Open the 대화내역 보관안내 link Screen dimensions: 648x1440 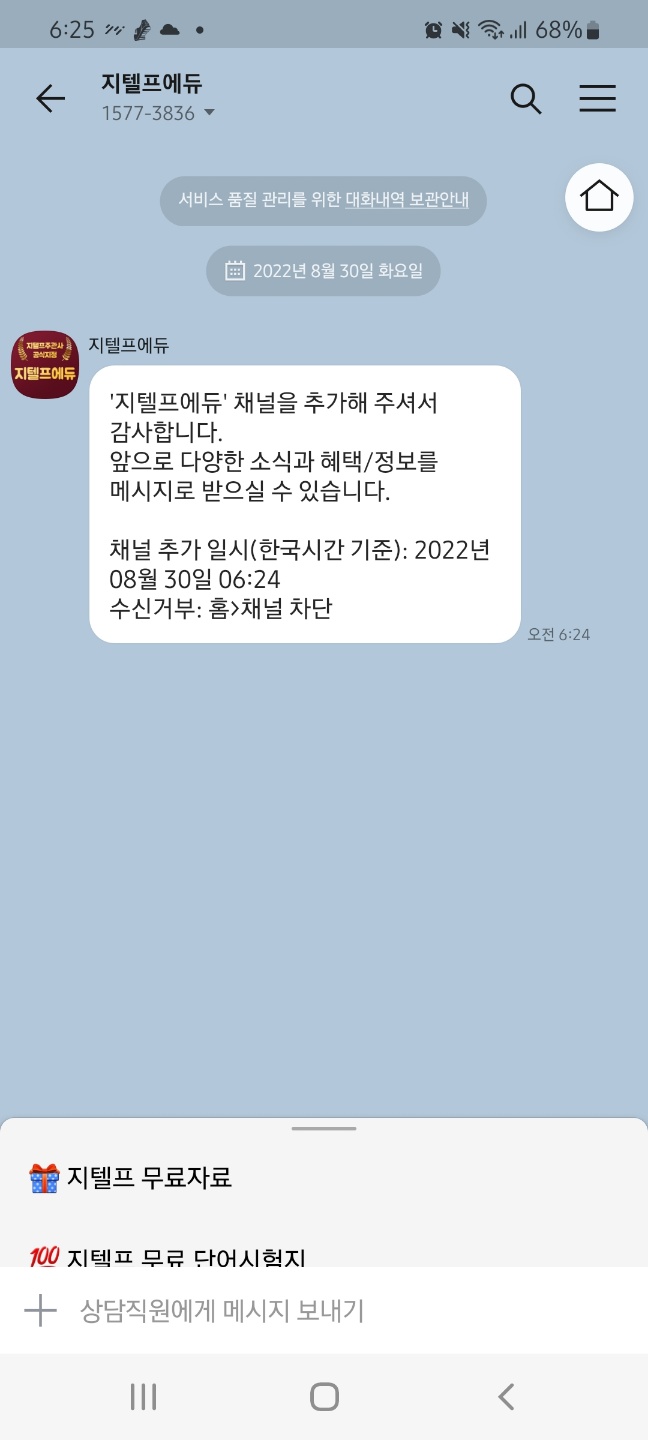point(415,200)
